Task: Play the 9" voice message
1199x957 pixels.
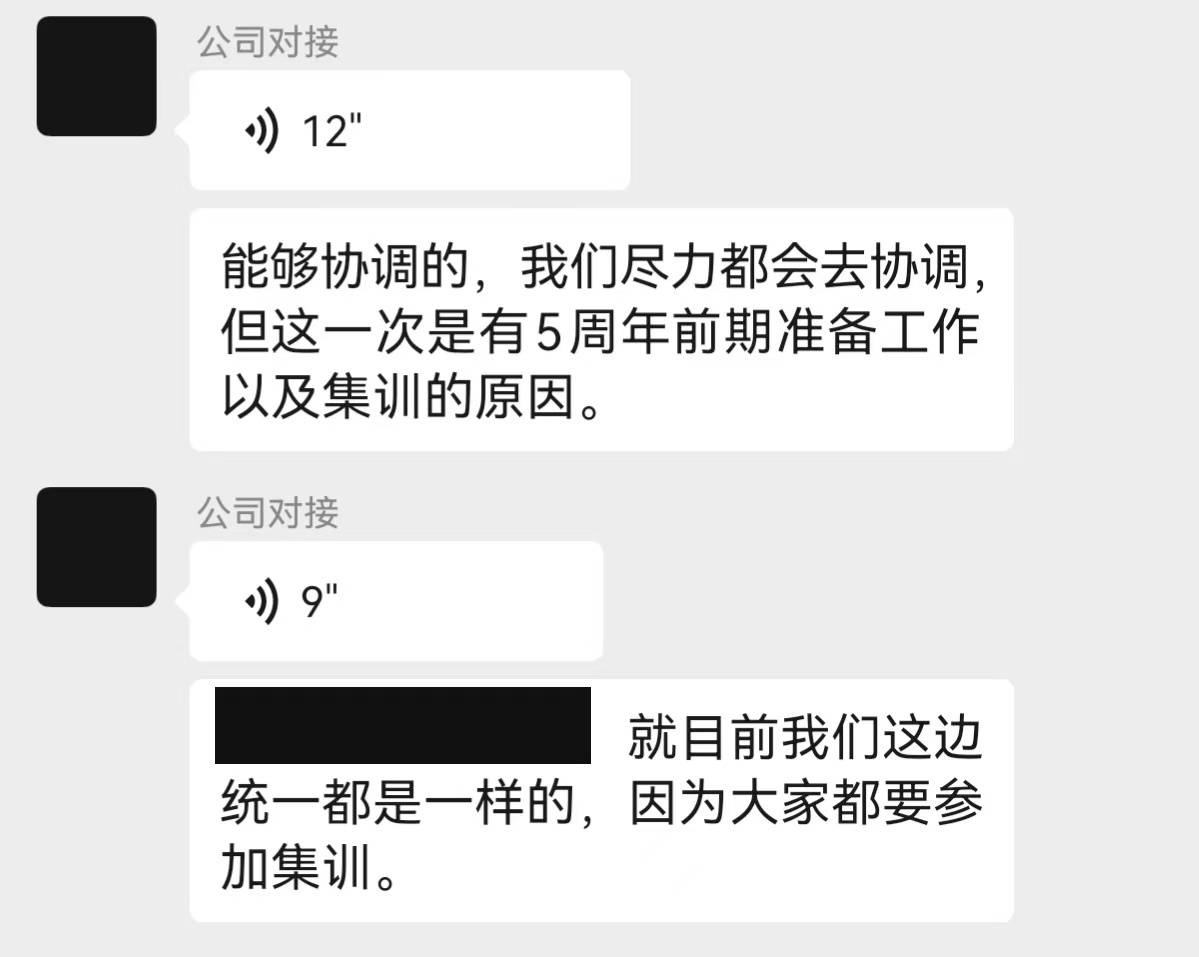Action: tap(395, 601)
